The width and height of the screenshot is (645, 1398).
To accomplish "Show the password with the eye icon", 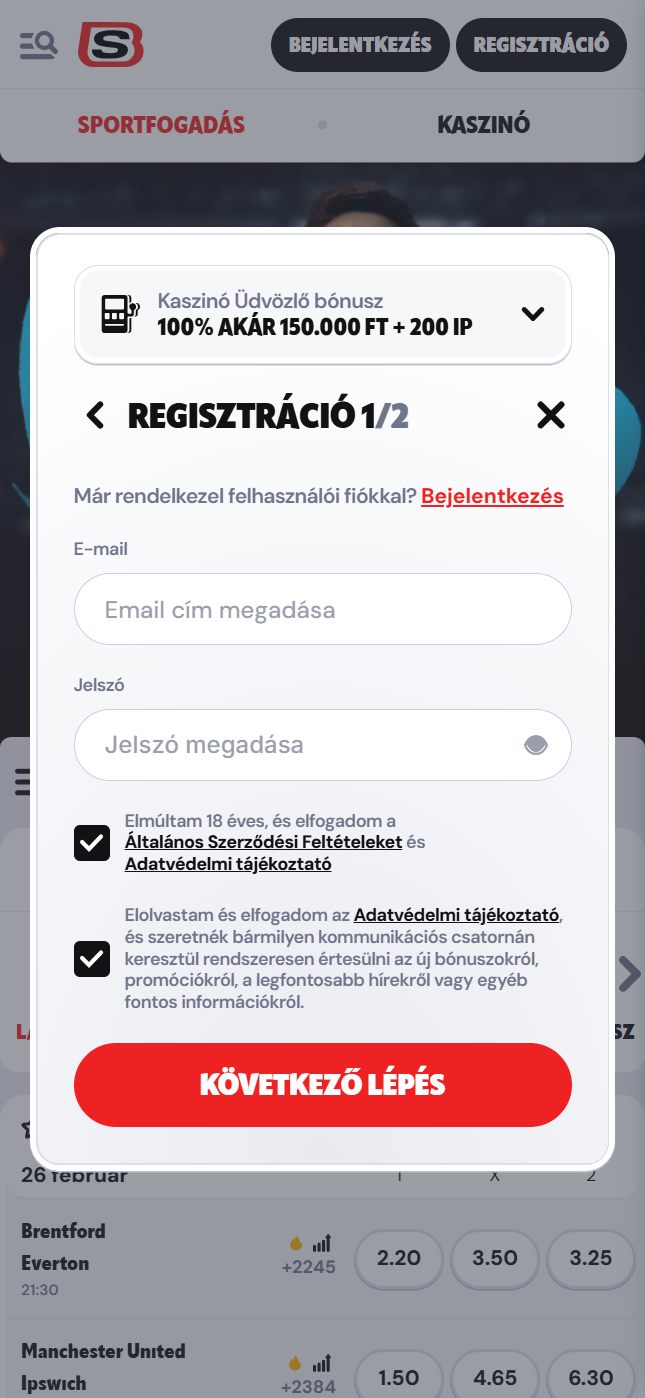I will [537, 745].
